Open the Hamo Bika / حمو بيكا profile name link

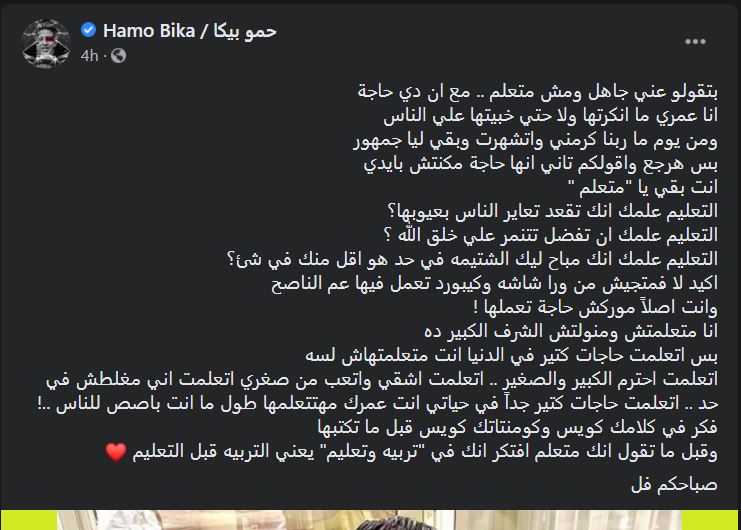[x=189, y=31]
